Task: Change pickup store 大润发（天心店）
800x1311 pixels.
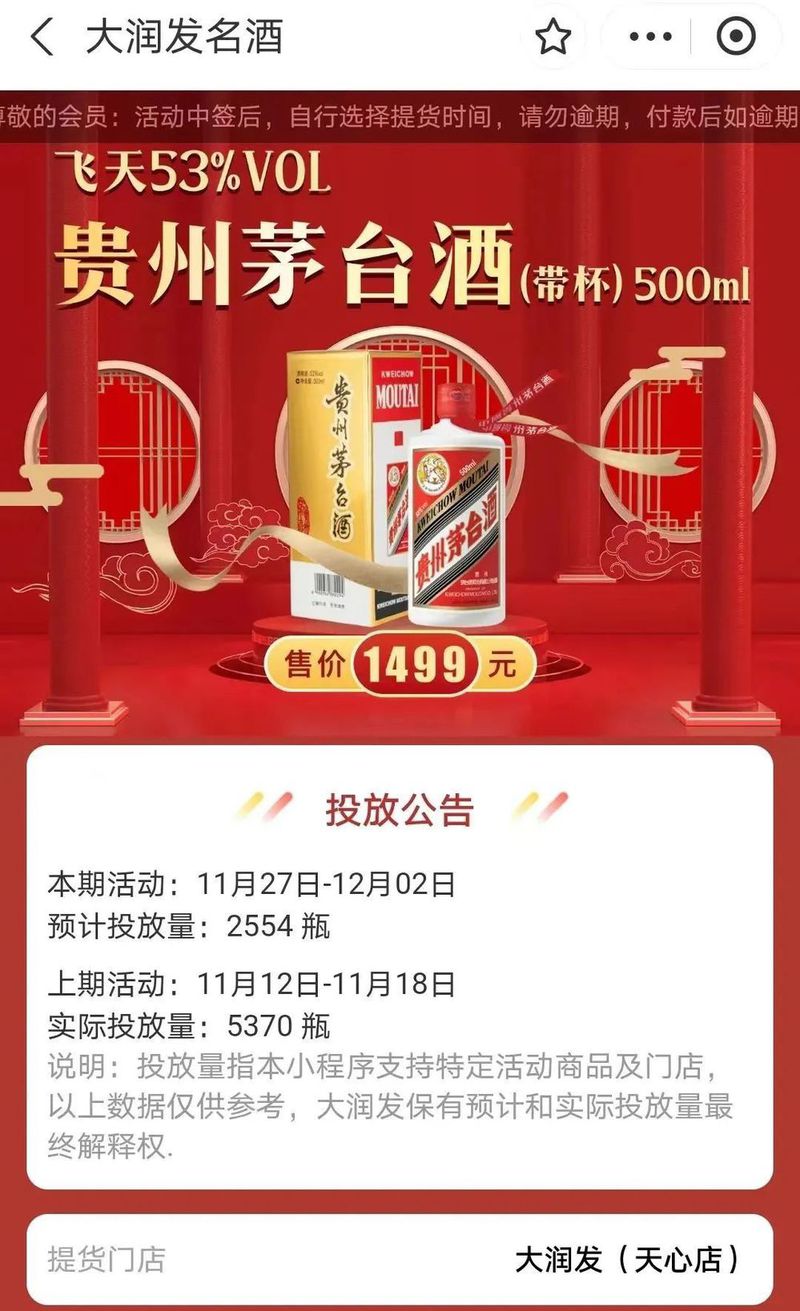Action: (x=627, y=1259)
